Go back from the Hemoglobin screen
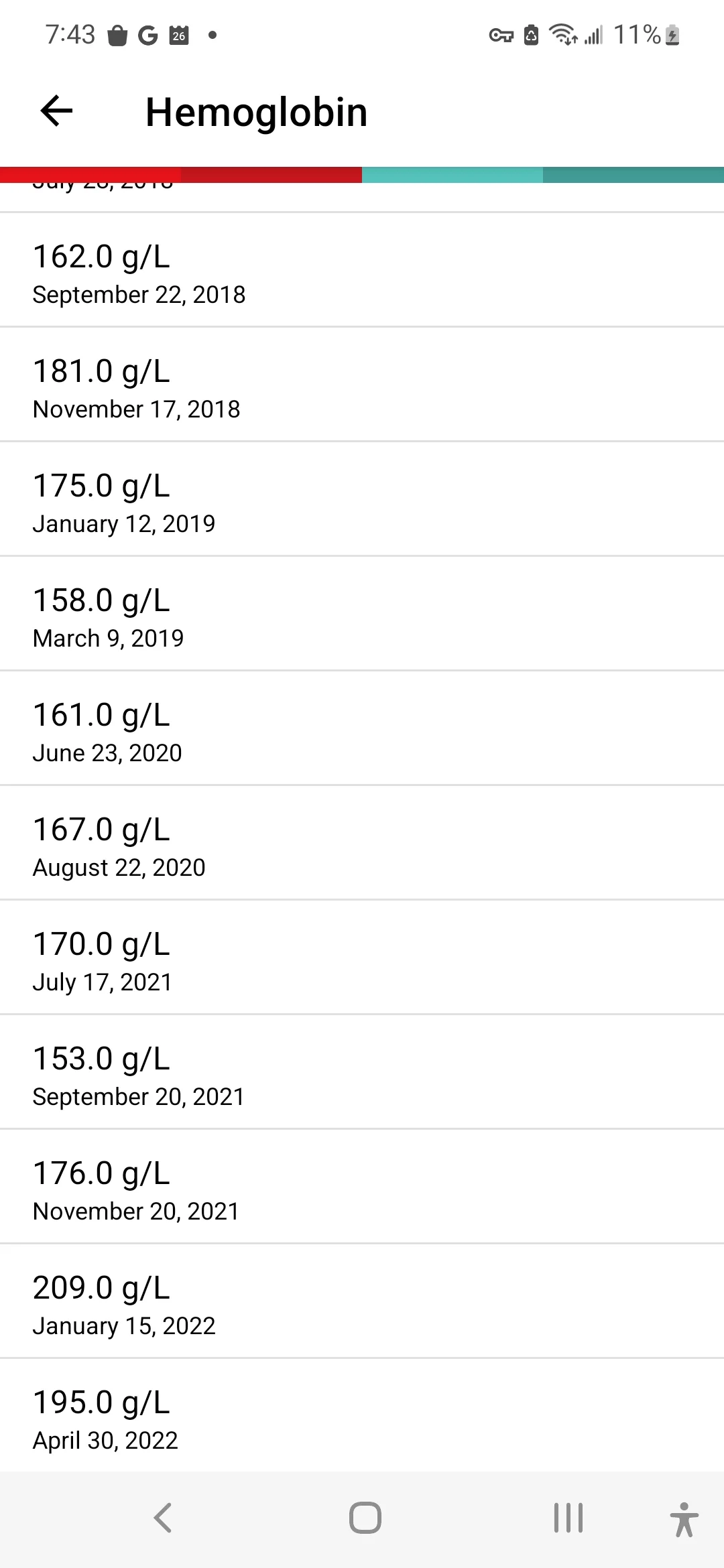The height and width of the screenshot is (1568, 724). (x=56, y=111)
